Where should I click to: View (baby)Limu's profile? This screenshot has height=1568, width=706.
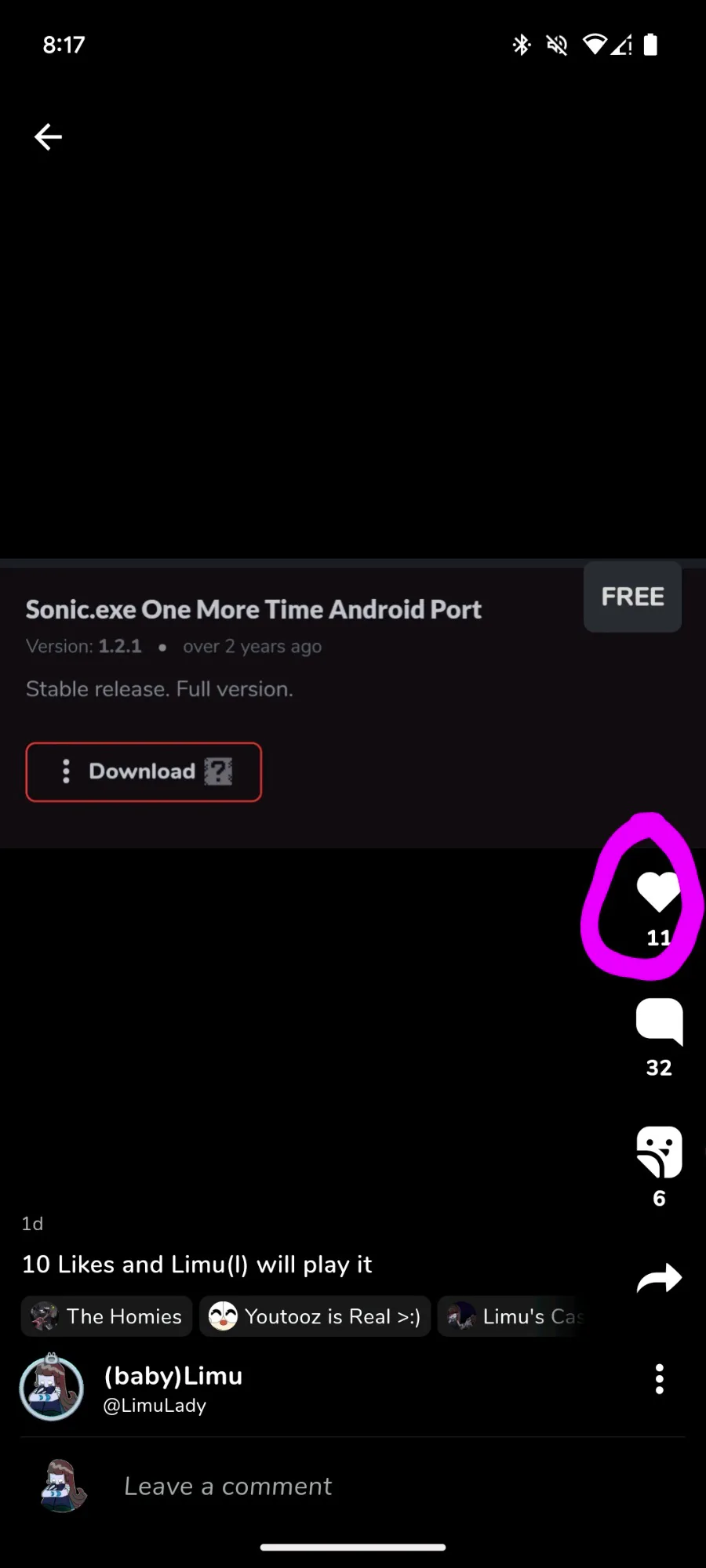[173, 1388]
